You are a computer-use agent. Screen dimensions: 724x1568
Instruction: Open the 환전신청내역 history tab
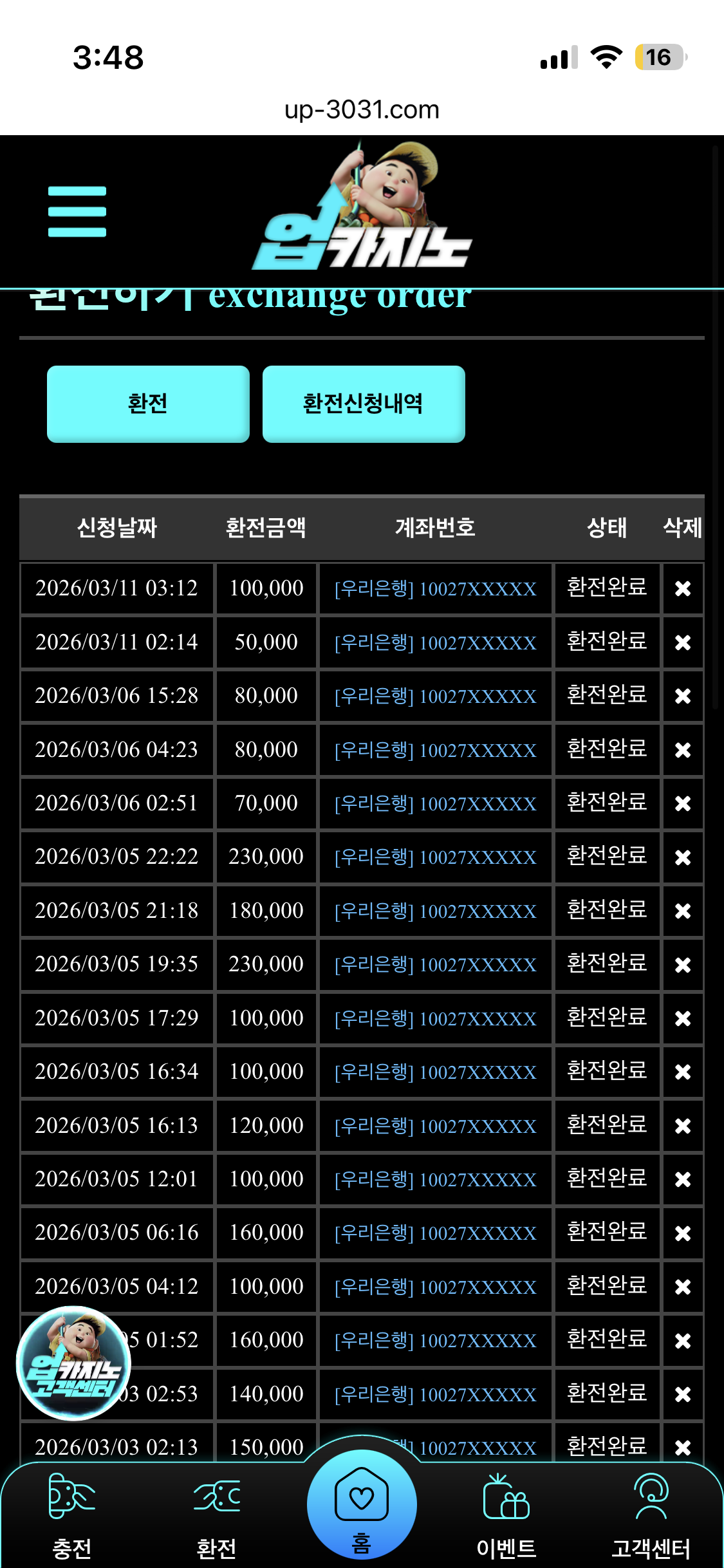(x=364, y=404)
